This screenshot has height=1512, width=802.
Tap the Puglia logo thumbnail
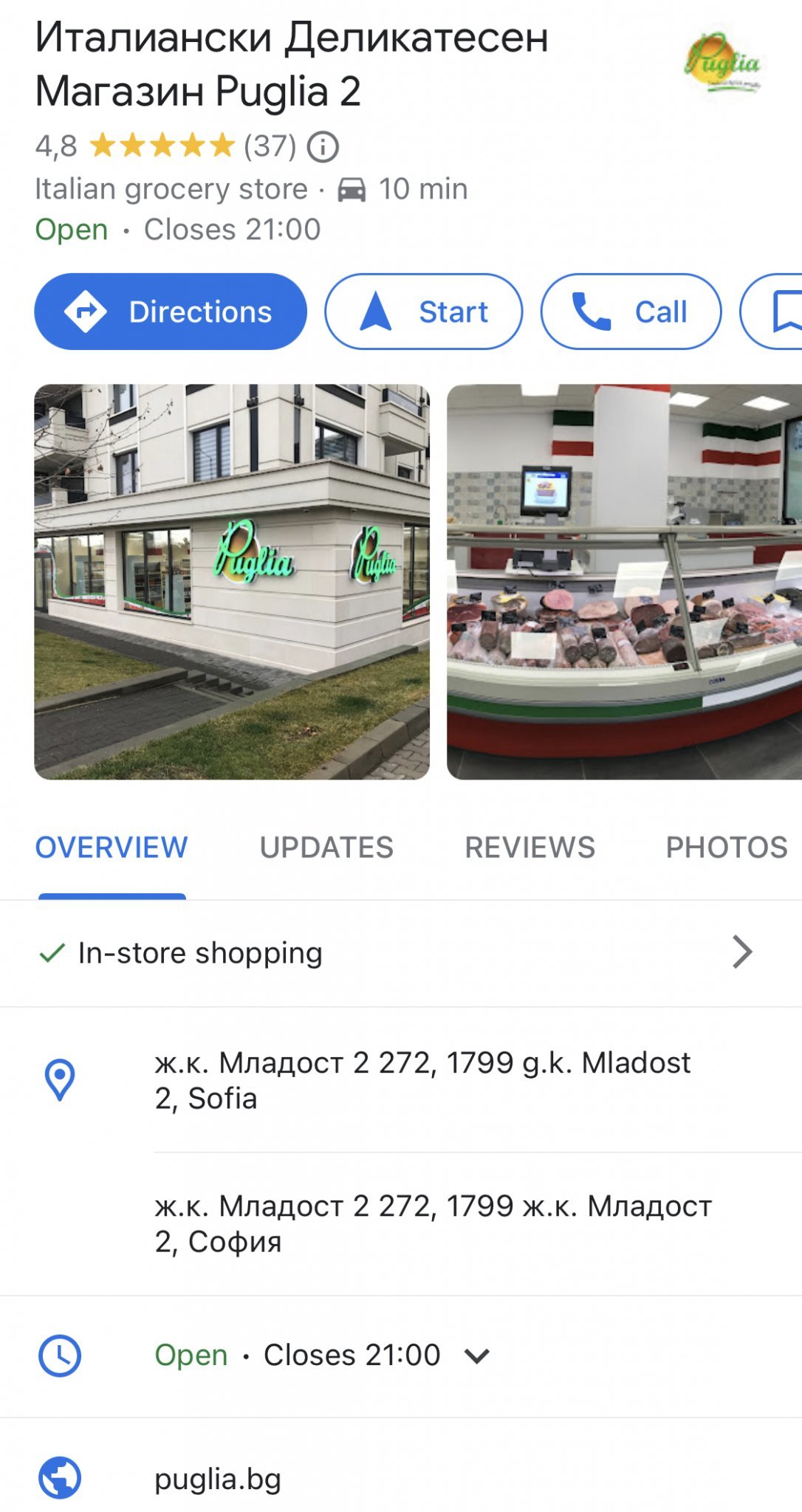click(x=722, y=64)
